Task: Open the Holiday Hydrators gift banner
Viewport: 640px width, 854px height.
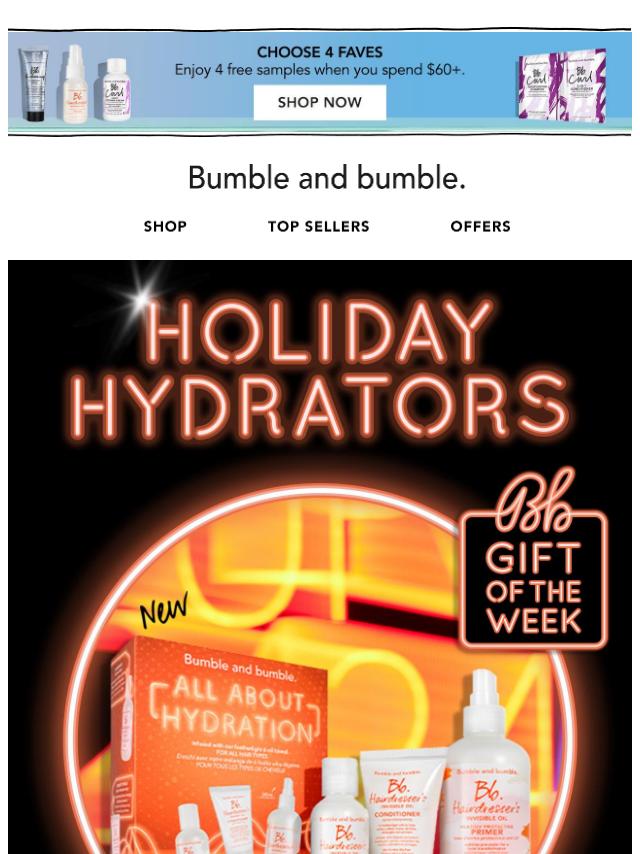Action: coord(320,560)
